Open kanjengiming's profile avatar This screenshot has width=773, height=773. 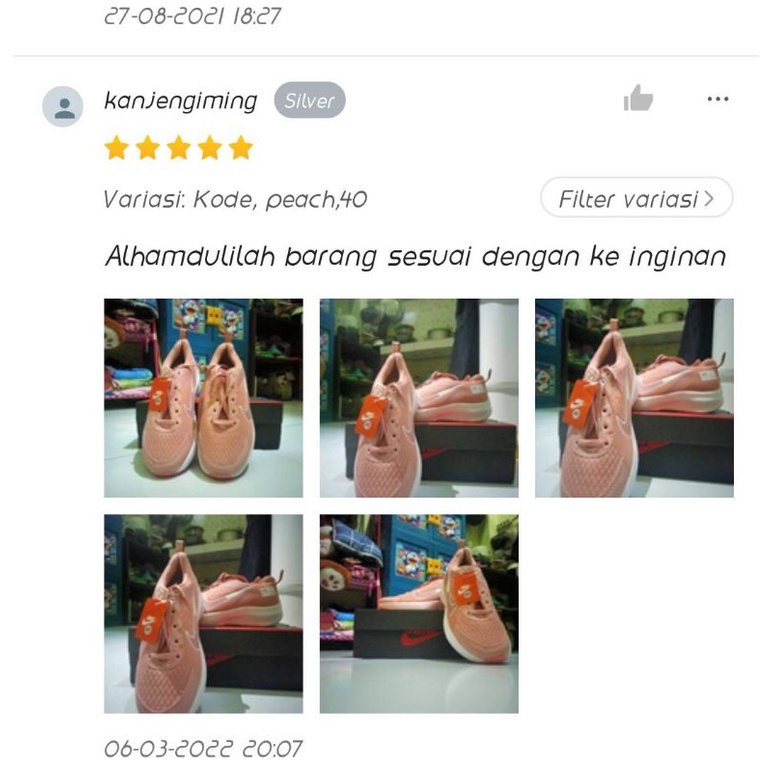[63, 106]
